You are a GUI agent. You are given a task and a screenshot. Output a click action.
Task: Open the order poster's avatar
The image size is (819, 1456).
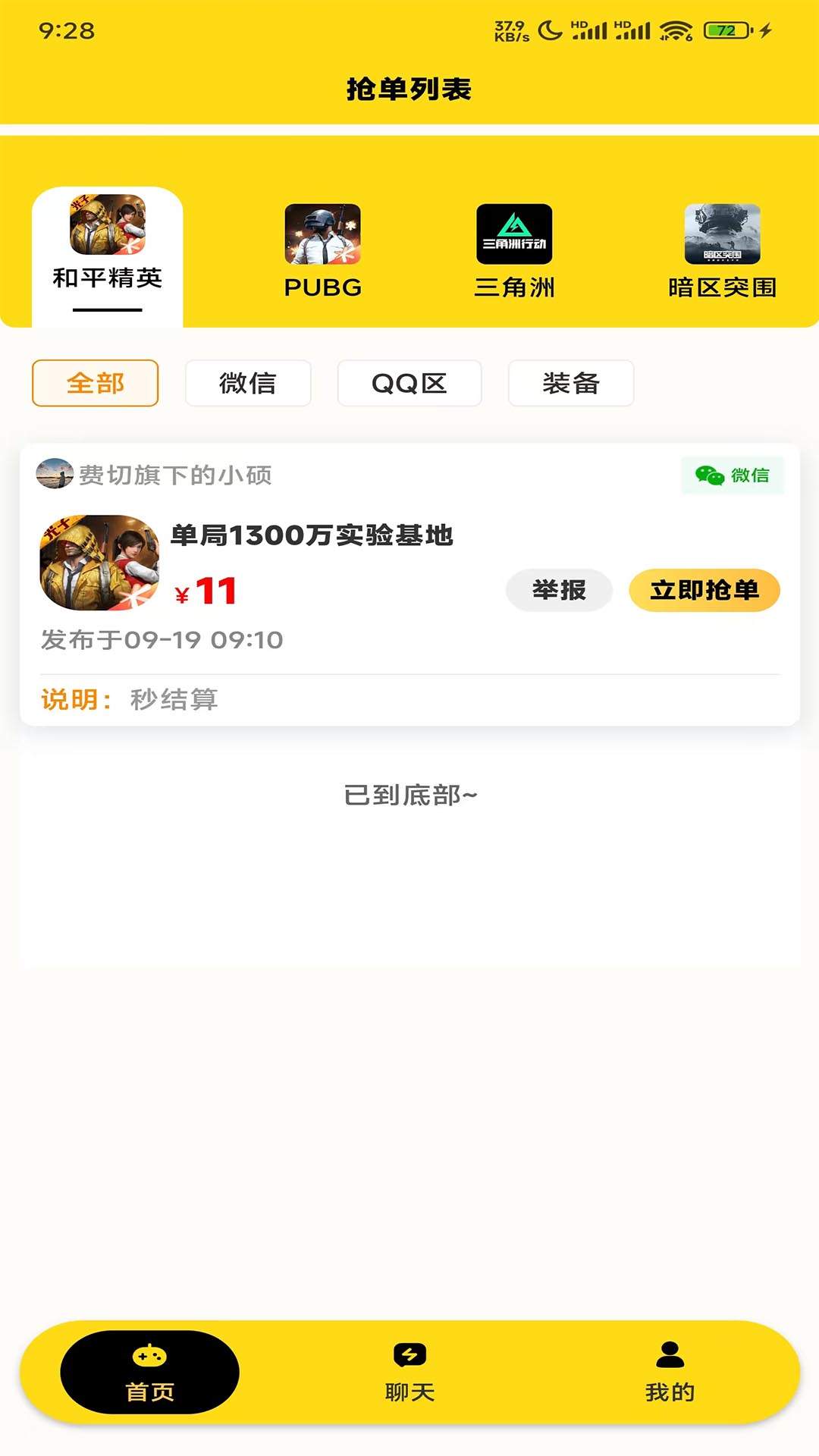(52, 475)
